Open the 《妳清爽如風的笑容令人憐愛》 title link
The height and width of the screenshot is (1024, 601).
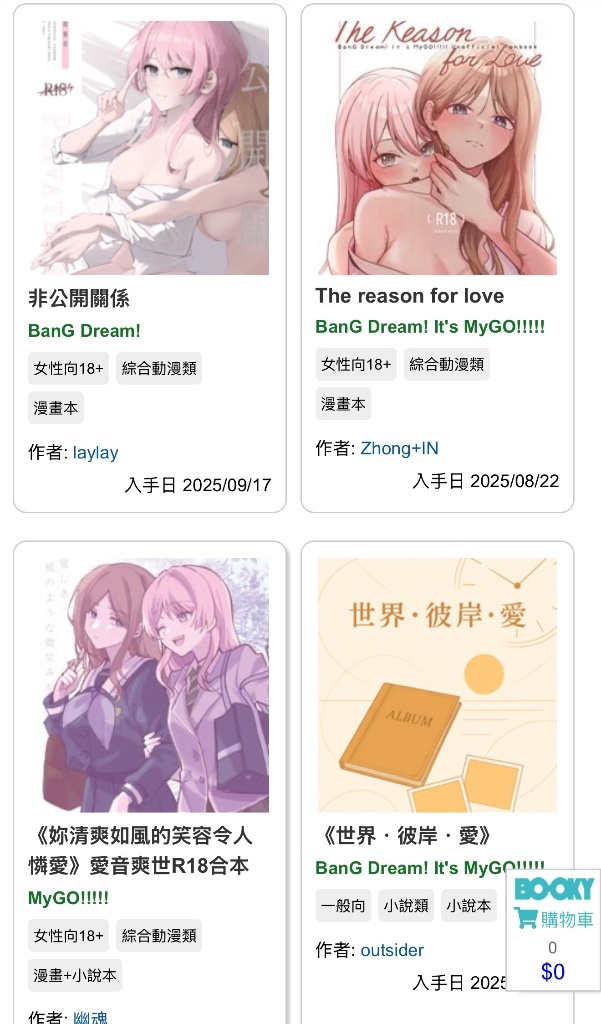(x=139, y=851)
